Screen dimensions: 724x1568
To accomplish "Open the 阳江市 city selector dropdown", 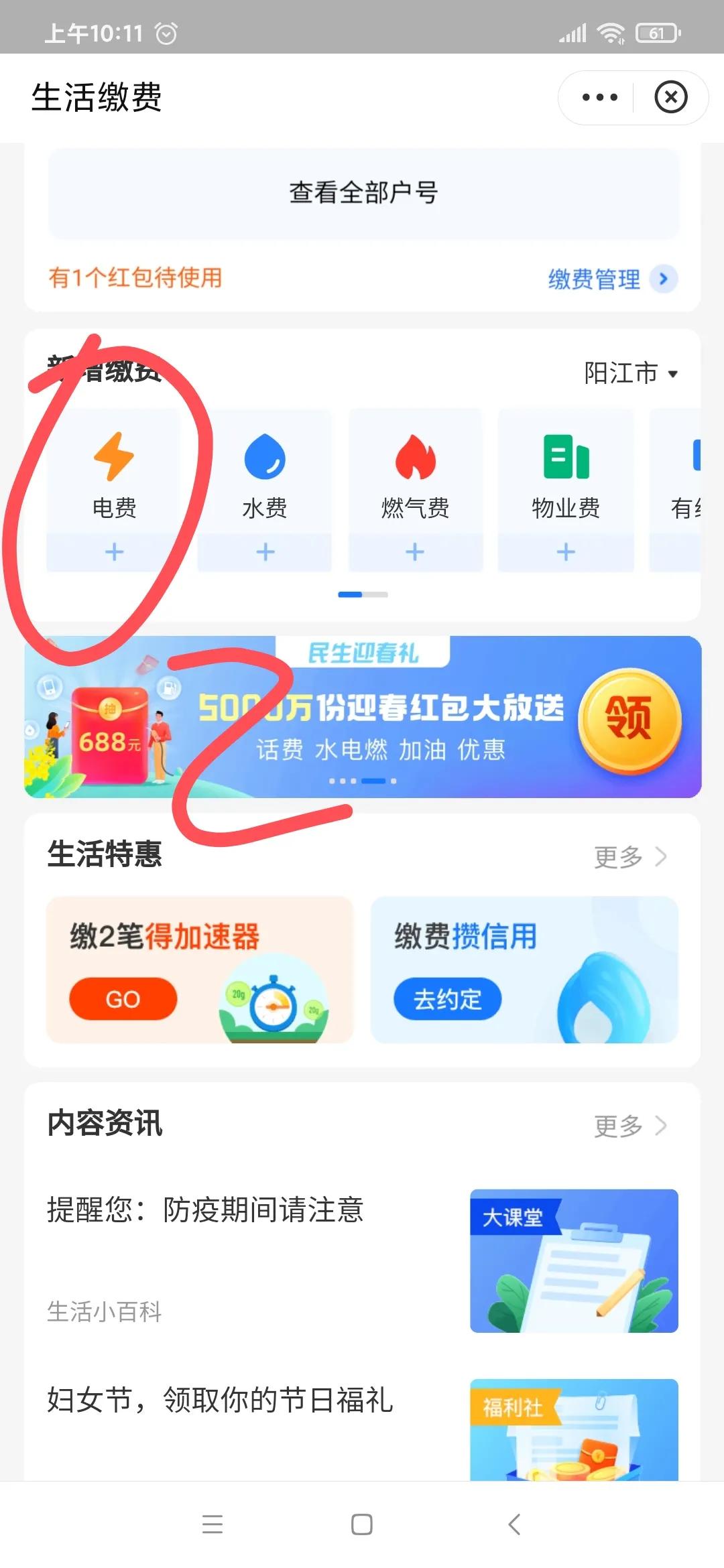I will pos(628,374).
